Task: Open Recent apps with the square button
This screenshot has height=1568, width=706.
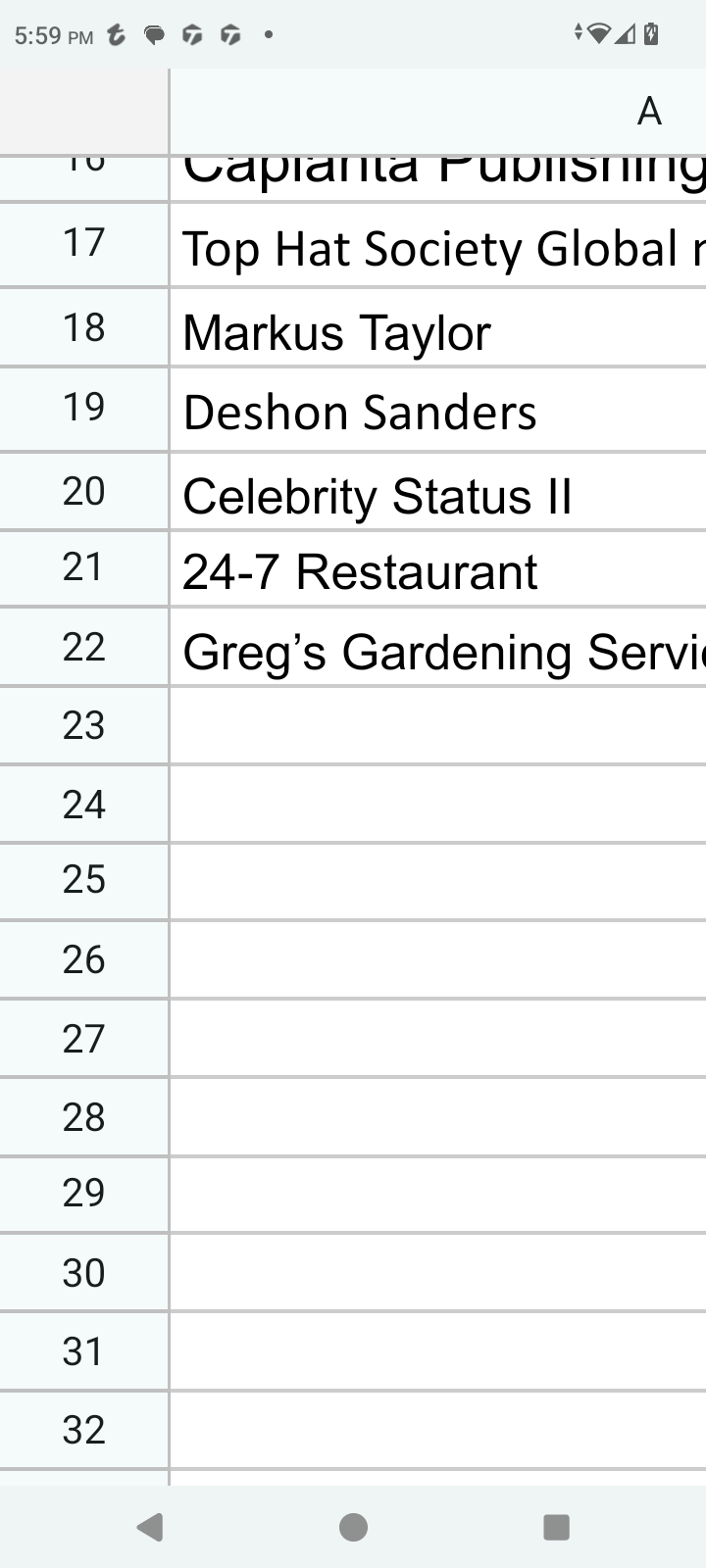Action: [x=556, y=1526]
